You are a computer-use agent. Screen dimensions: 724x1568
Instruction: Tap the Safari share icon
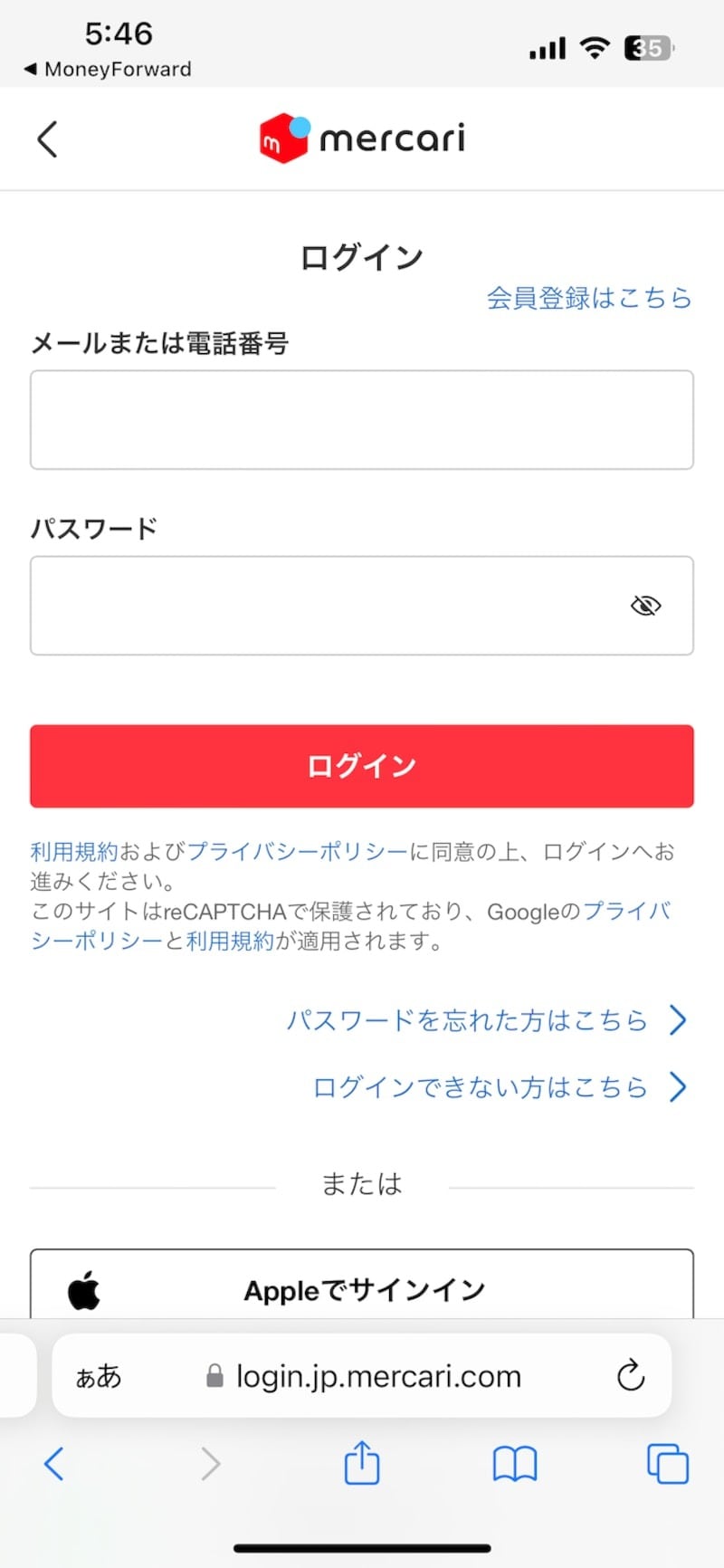pos(362,1463)
